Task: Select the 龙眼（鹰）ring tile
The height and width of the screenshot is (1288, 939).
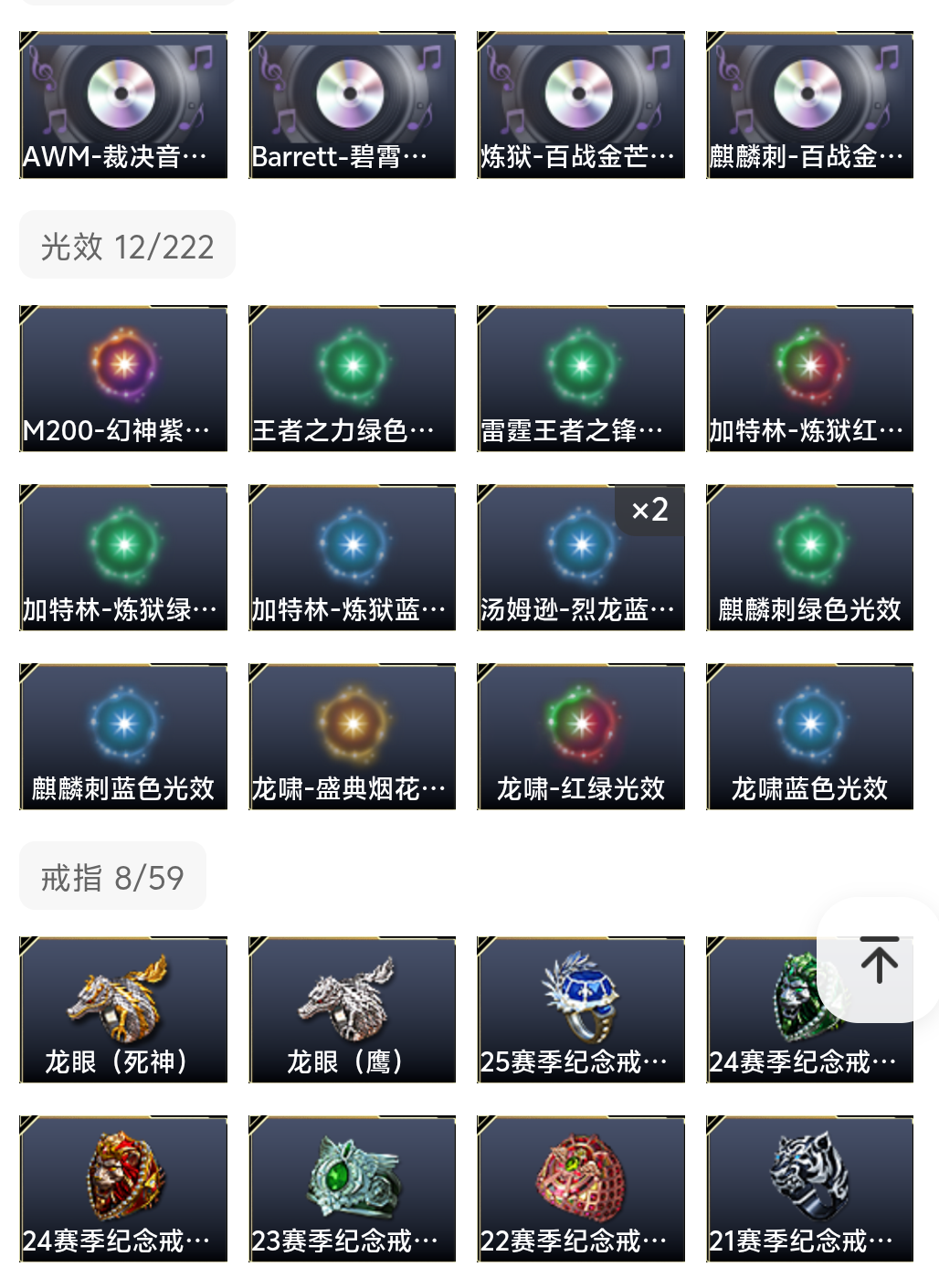Action: coord(352,1009)
